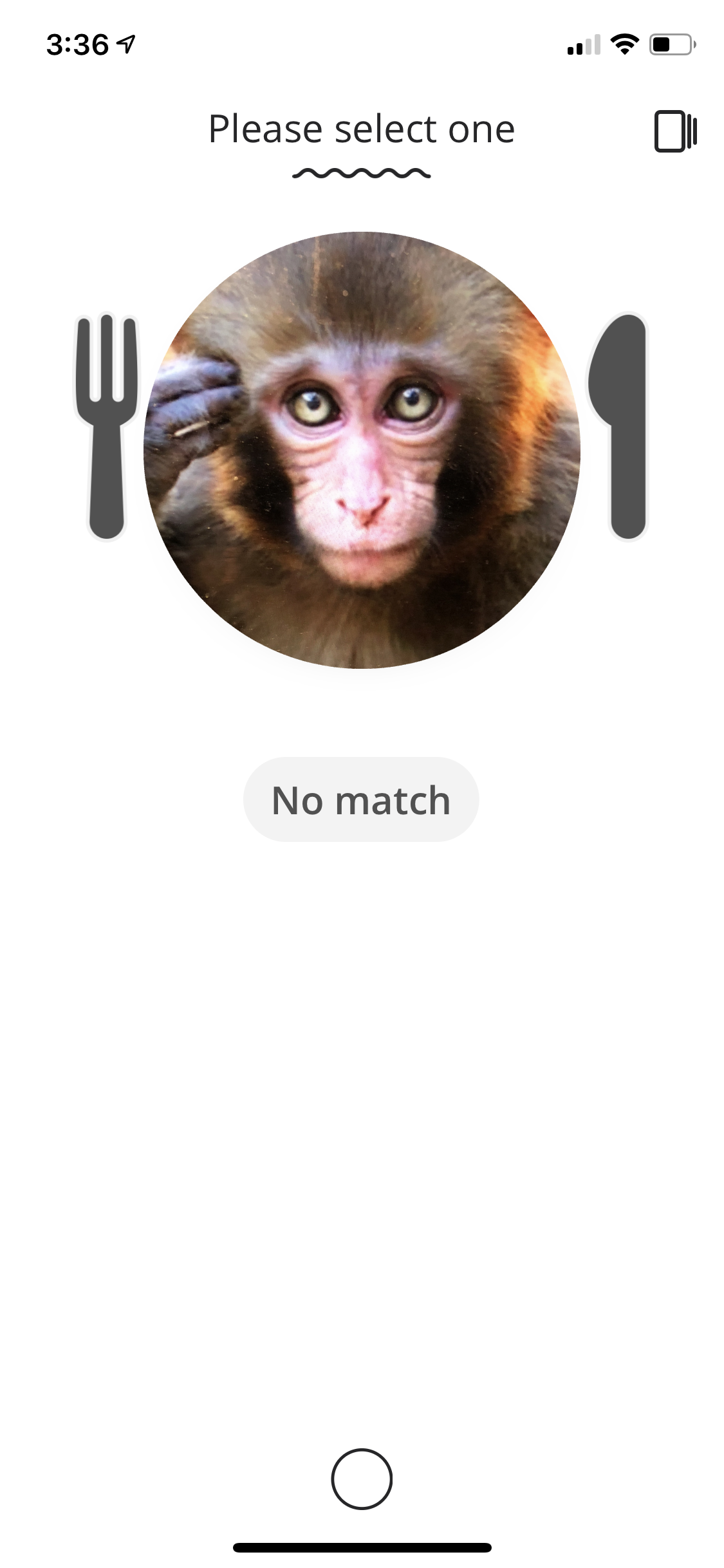
Task: Tap the No match button
Action: [361, 799]
